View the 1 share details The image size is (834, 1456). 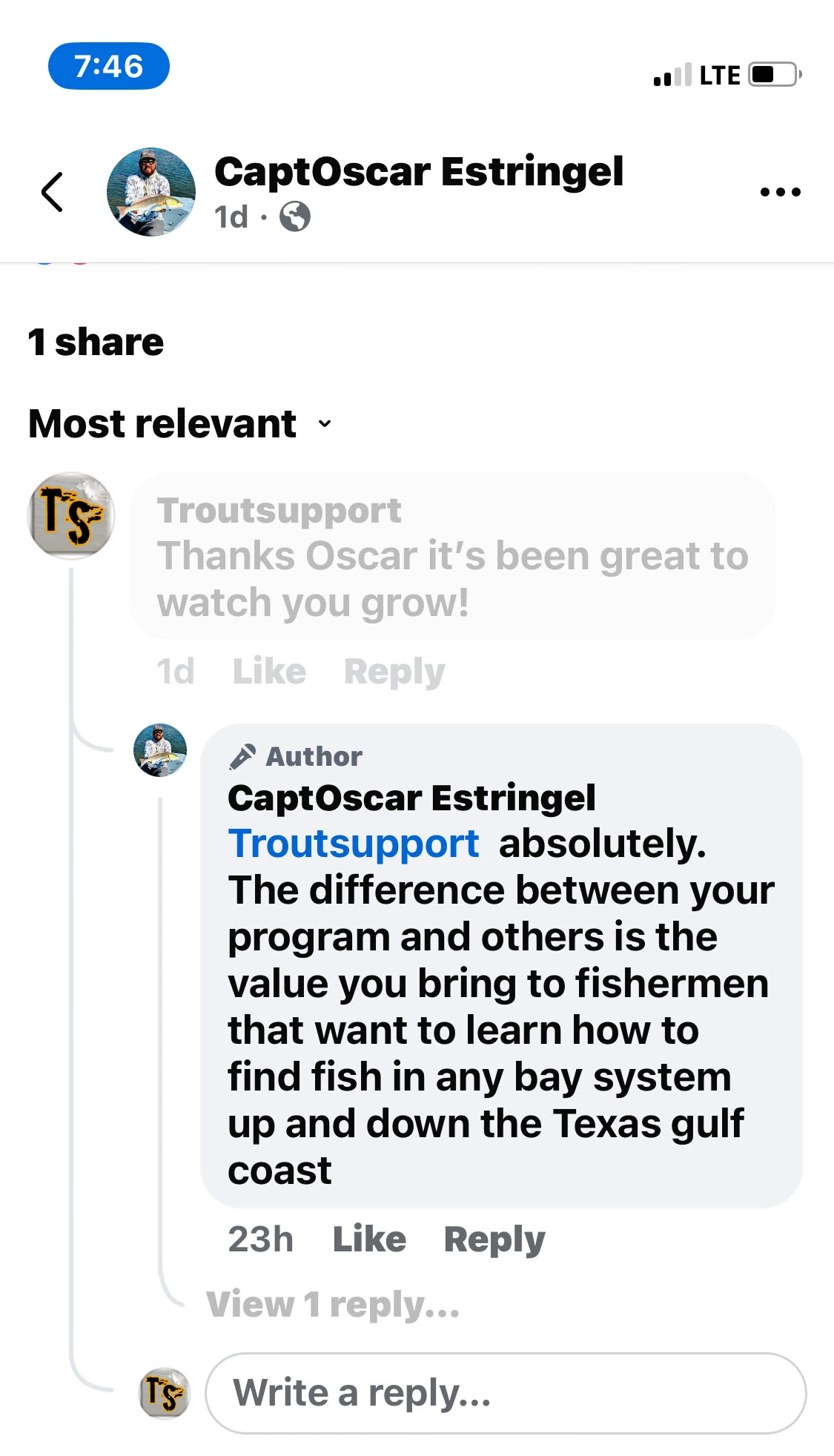[96, 343]
